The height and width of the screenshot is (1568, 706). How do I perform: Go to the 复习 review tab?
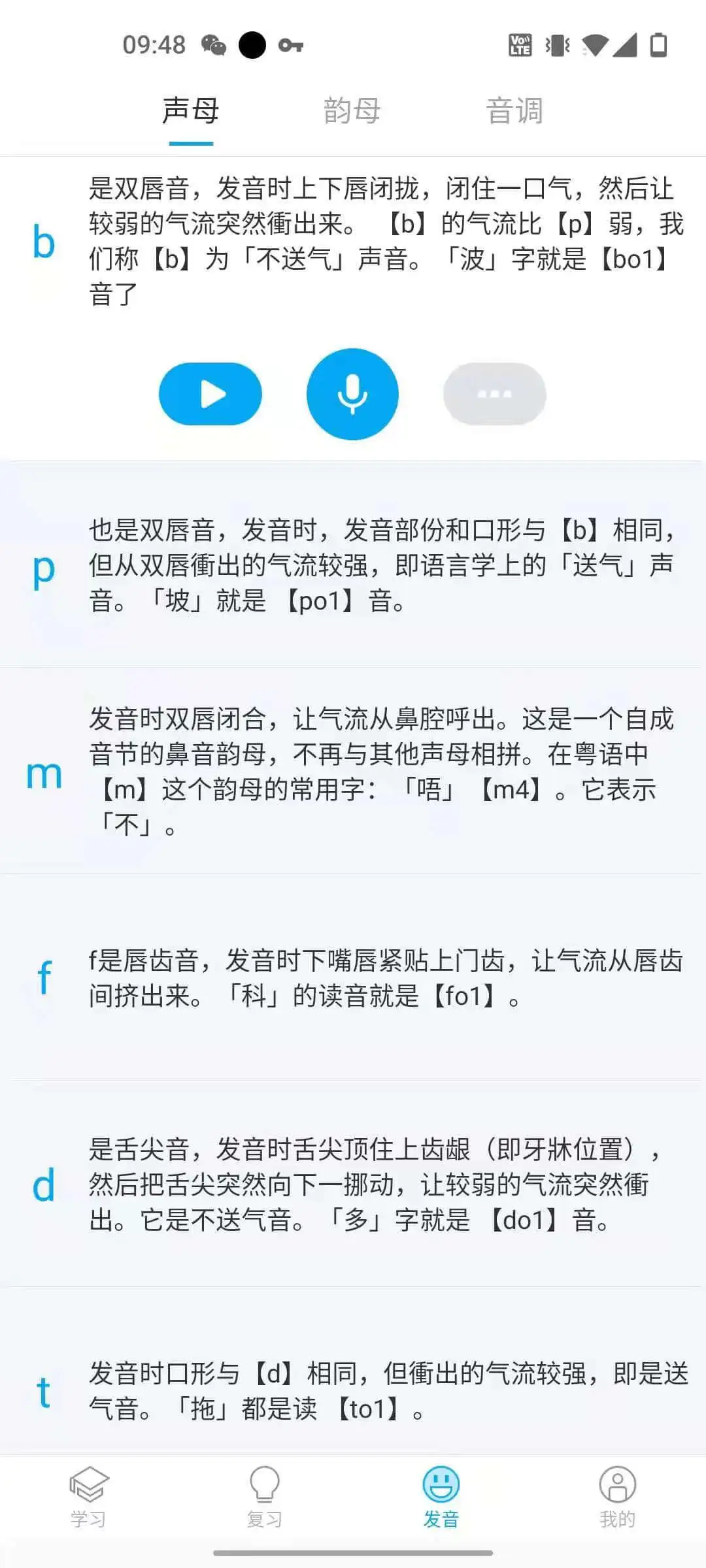(x=265, y=1497)
